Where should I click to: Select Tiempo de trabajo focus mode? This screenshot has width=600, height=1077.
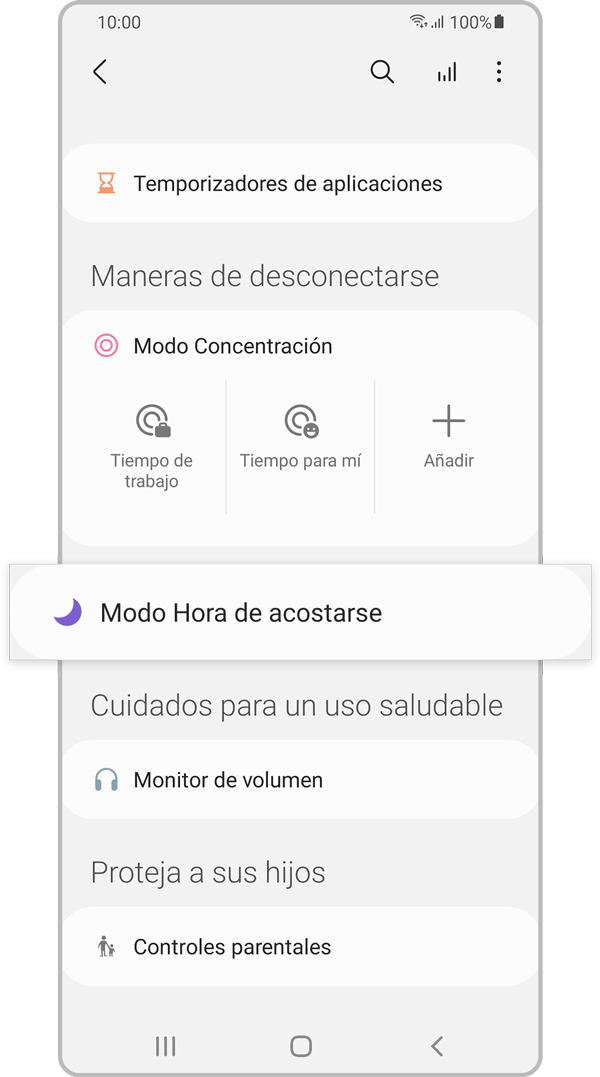click(x=152, y=444)
